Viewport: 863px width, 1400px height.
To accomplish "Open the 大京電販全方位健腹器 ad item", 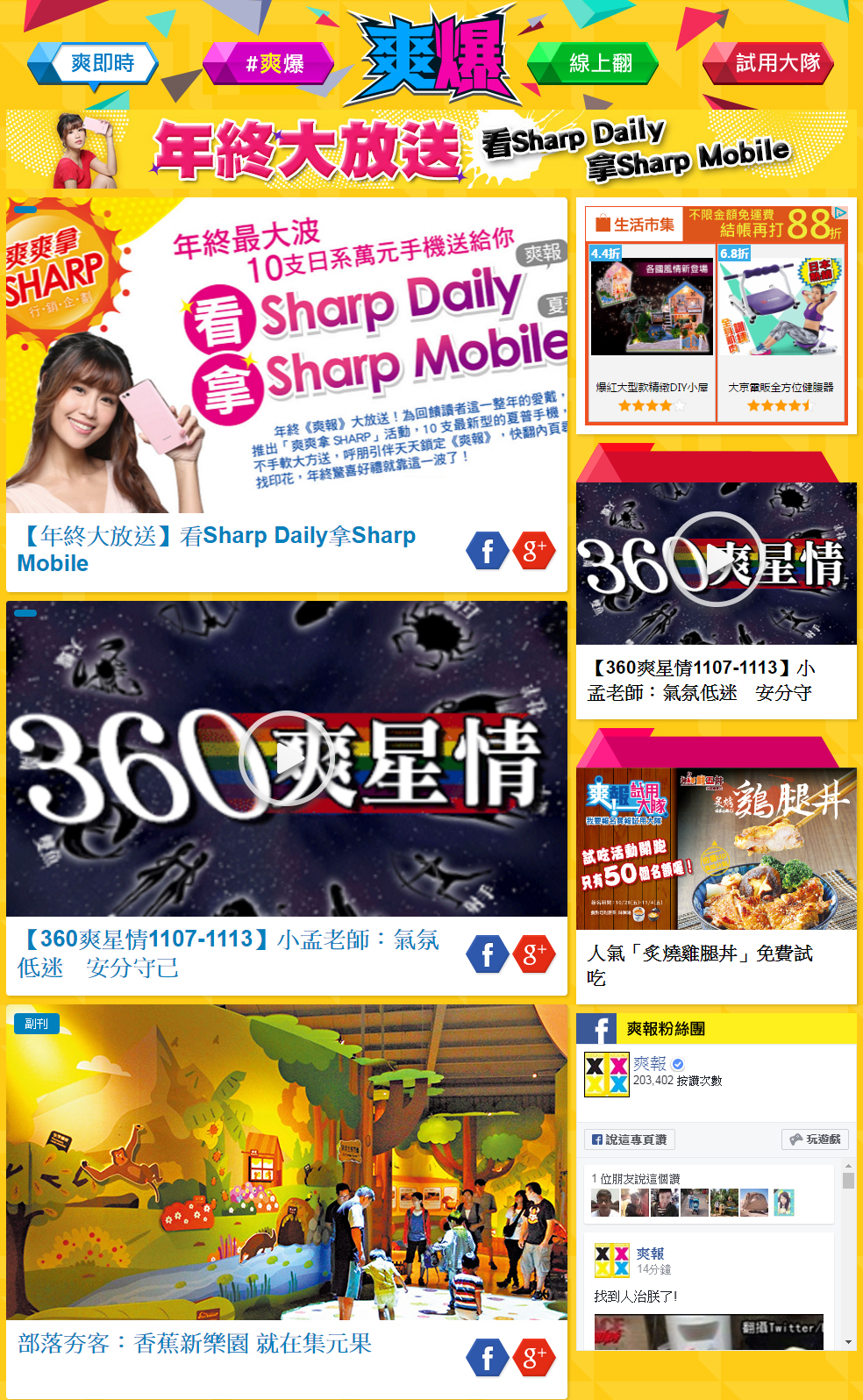I will click(781, 333).
